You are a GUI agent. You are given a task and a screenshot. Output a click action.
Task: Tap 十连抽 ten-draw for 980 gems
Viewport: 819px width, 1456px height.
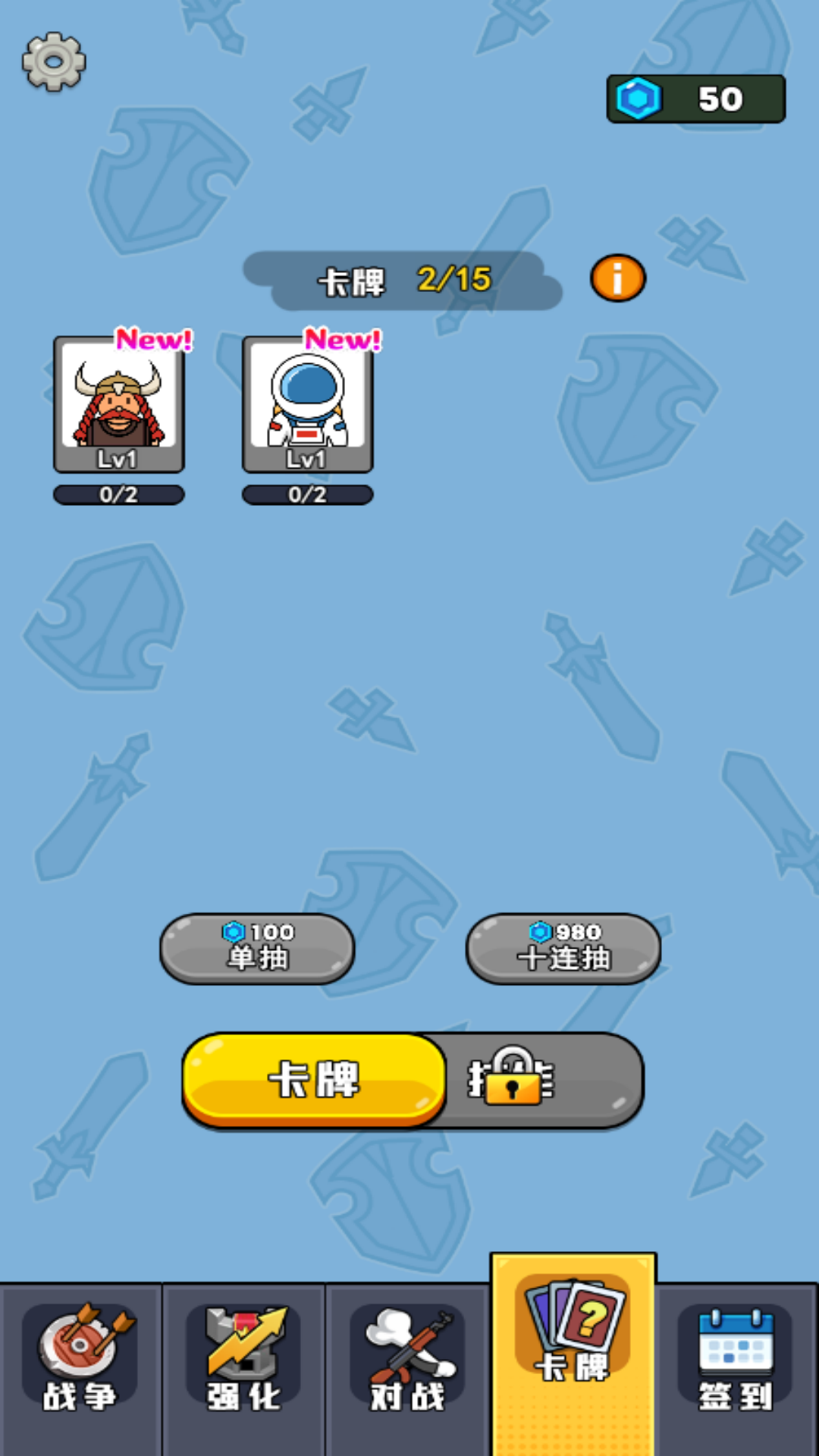tap(563, 948)
